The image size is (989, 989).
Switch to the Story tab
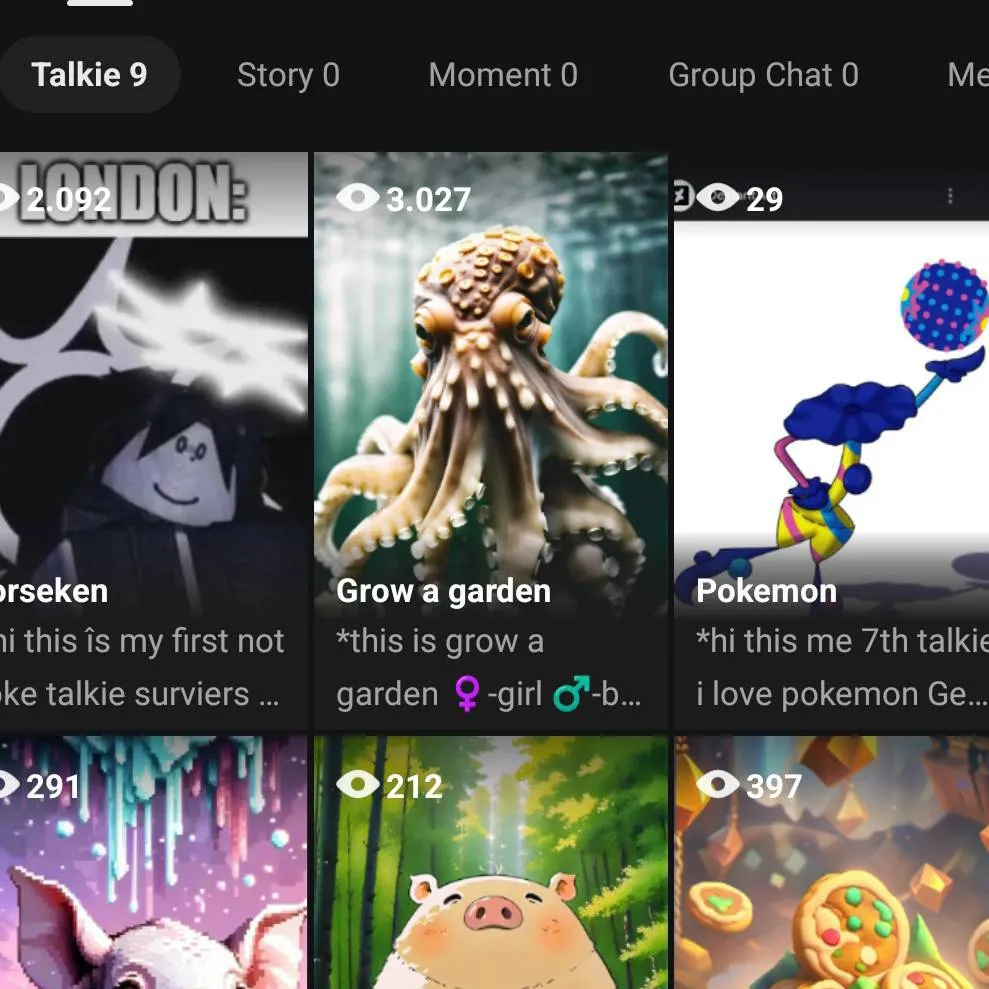click(288, 75)
